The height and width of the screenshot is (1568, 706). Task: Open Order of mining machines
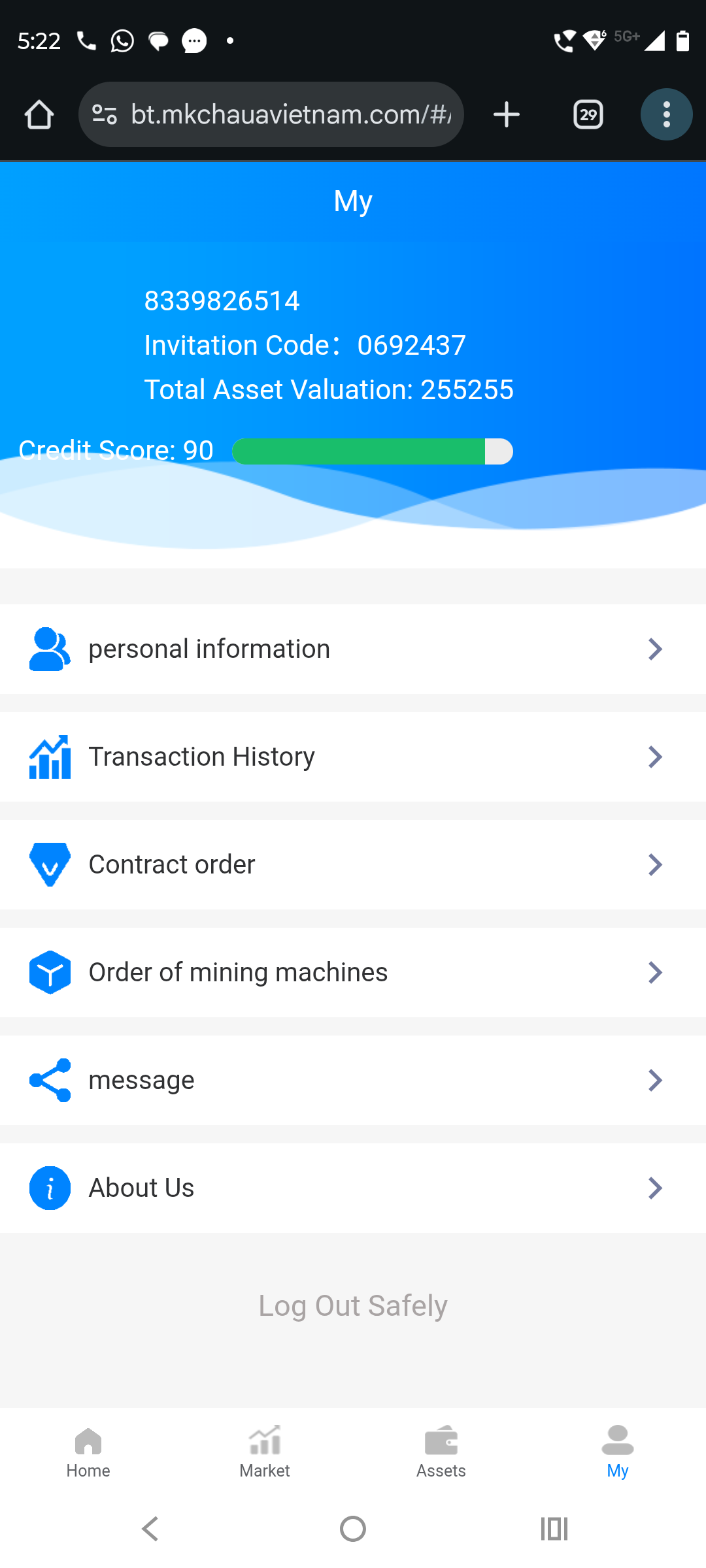(353, 972)
